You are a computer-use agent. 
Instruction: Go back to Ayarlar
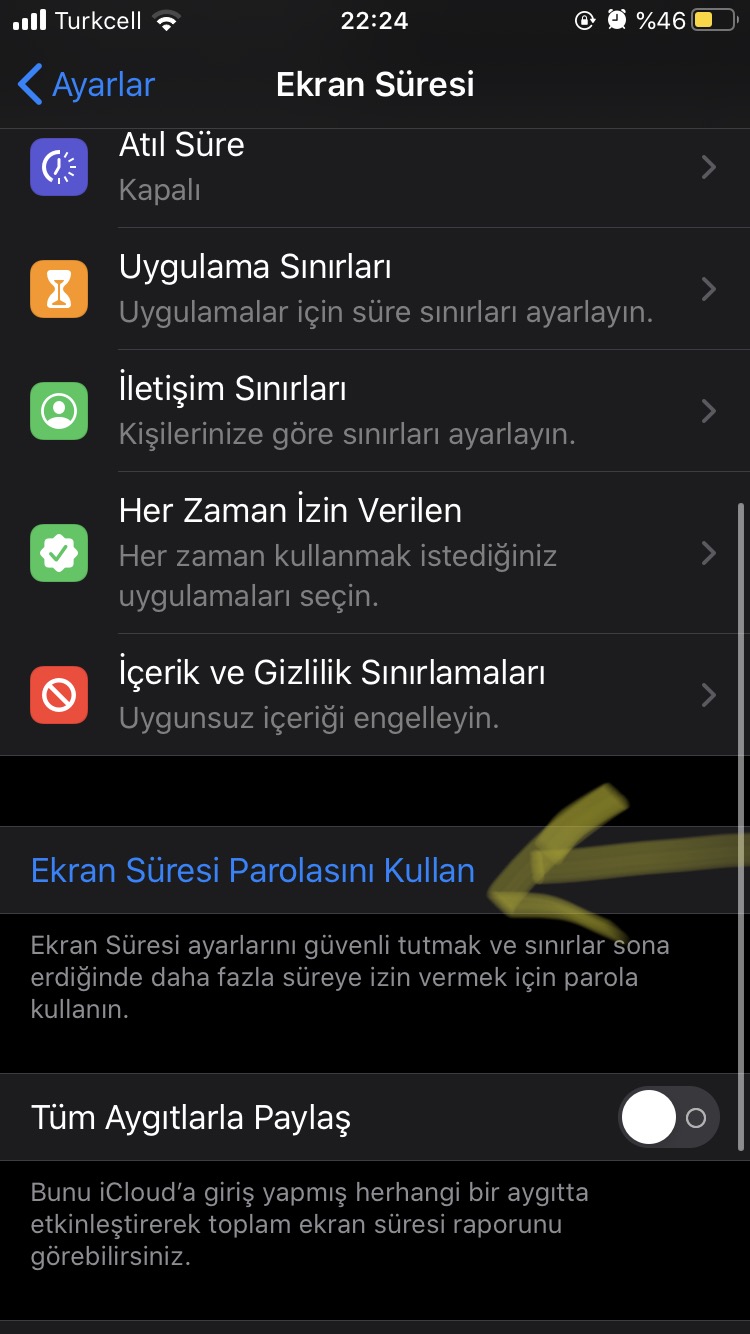click(x=87, y=85)
